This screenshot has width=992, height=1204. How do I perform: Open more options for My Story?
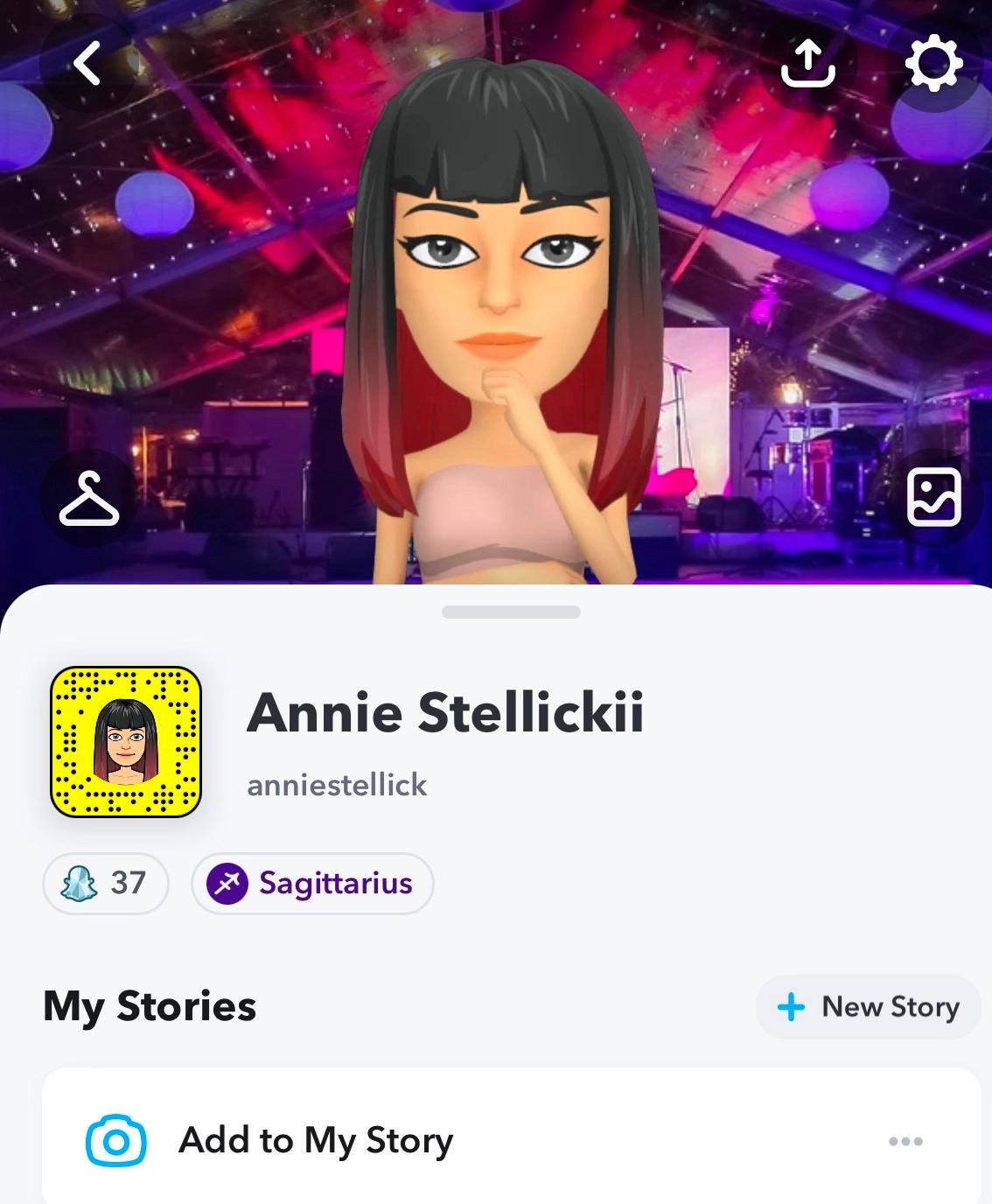click(905, 1141)
